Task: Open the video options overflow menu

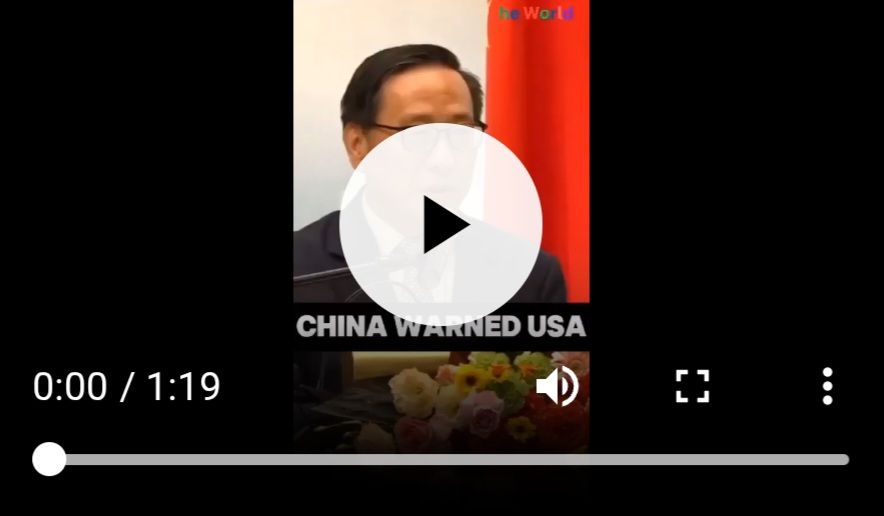Action: (x=827, y=386)
